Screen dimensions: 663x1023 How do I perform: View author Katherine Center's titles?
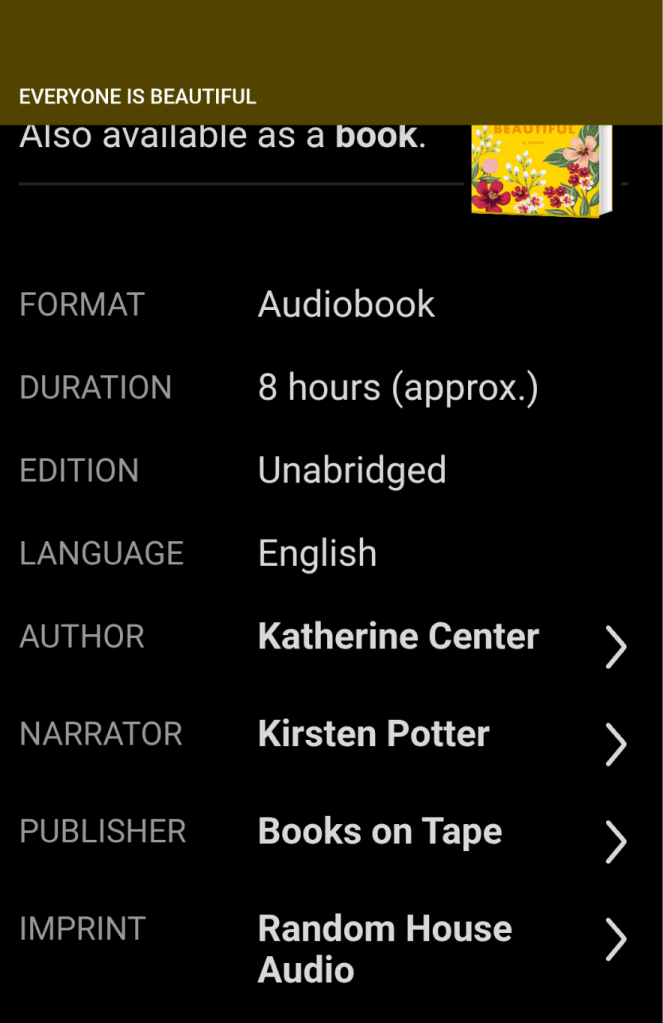[398, 637]
